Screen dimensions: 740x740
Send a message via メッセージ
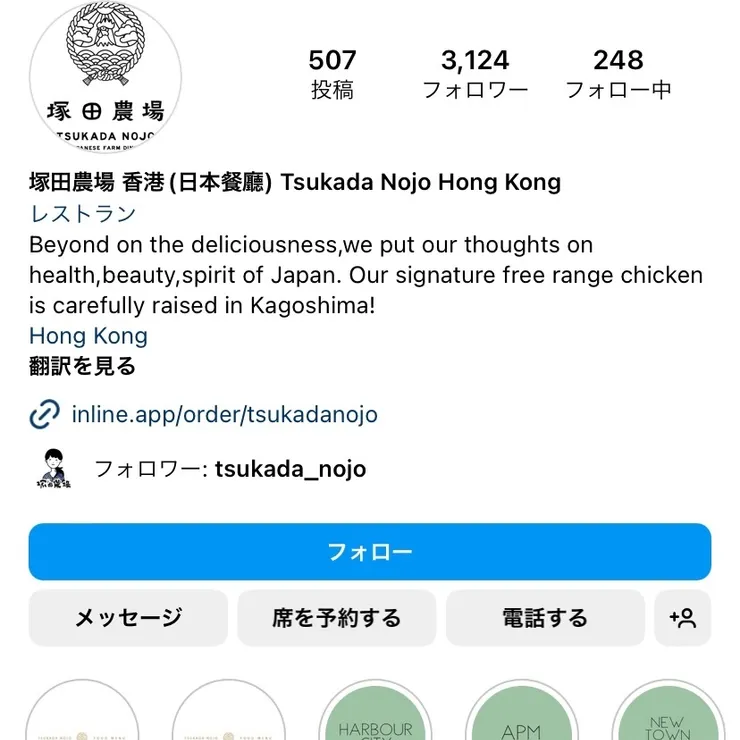tap(128, 618)
